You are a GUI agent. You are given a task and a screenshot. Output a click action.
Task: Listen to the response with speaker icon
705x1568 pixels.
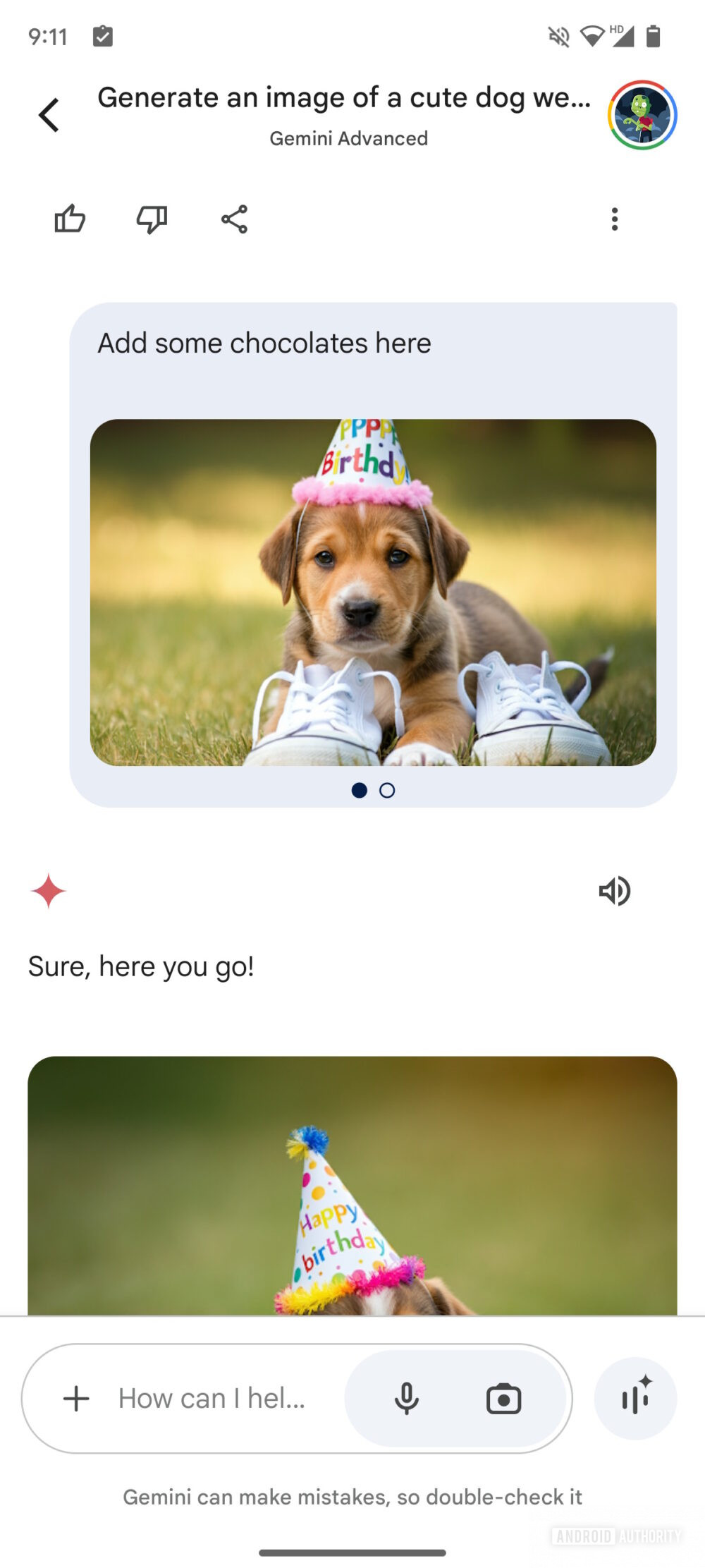(614, 892)
